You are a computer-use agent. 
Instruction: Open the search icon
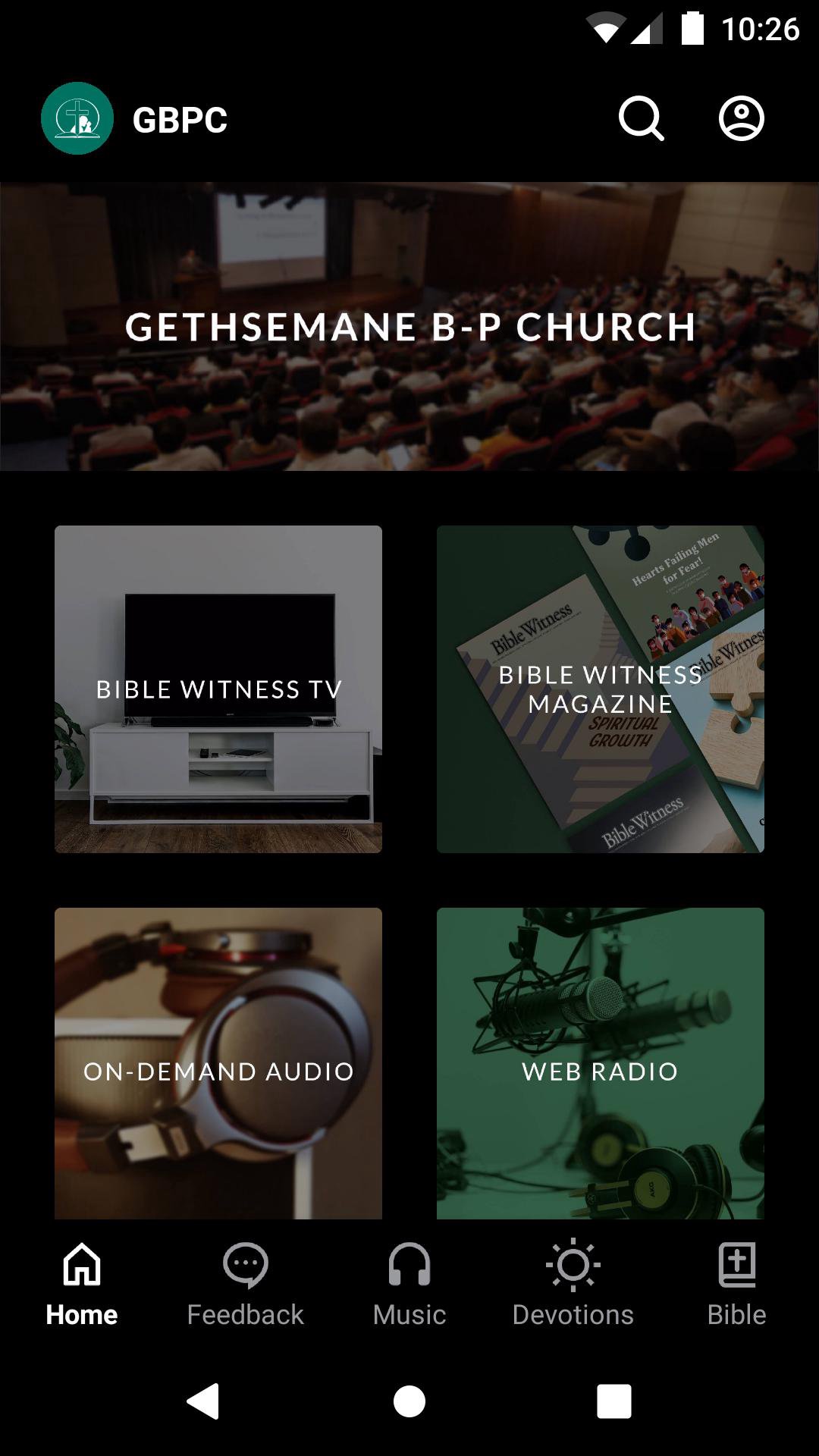click(x=642, y=119)
